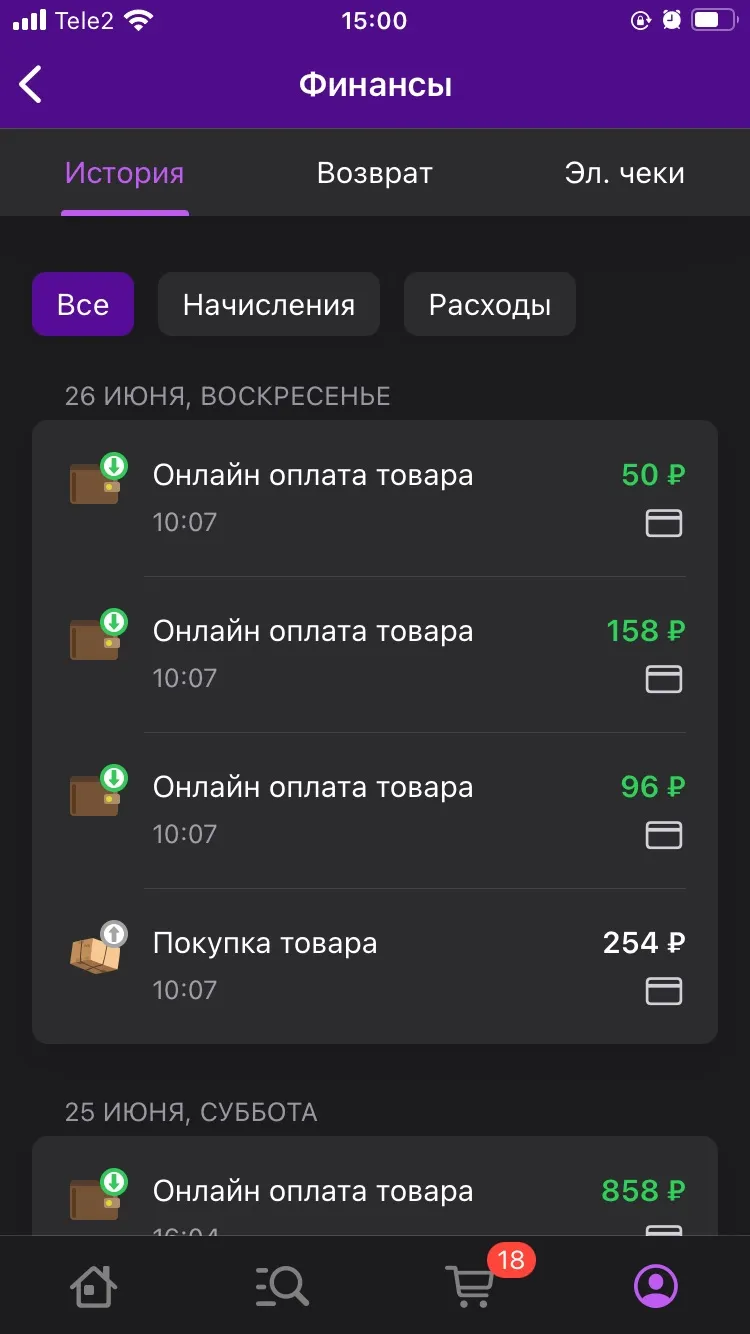Open the 158 ₽ online payment entry
Viewport: 750px width, 1334px height.
[x=375, y=654]
